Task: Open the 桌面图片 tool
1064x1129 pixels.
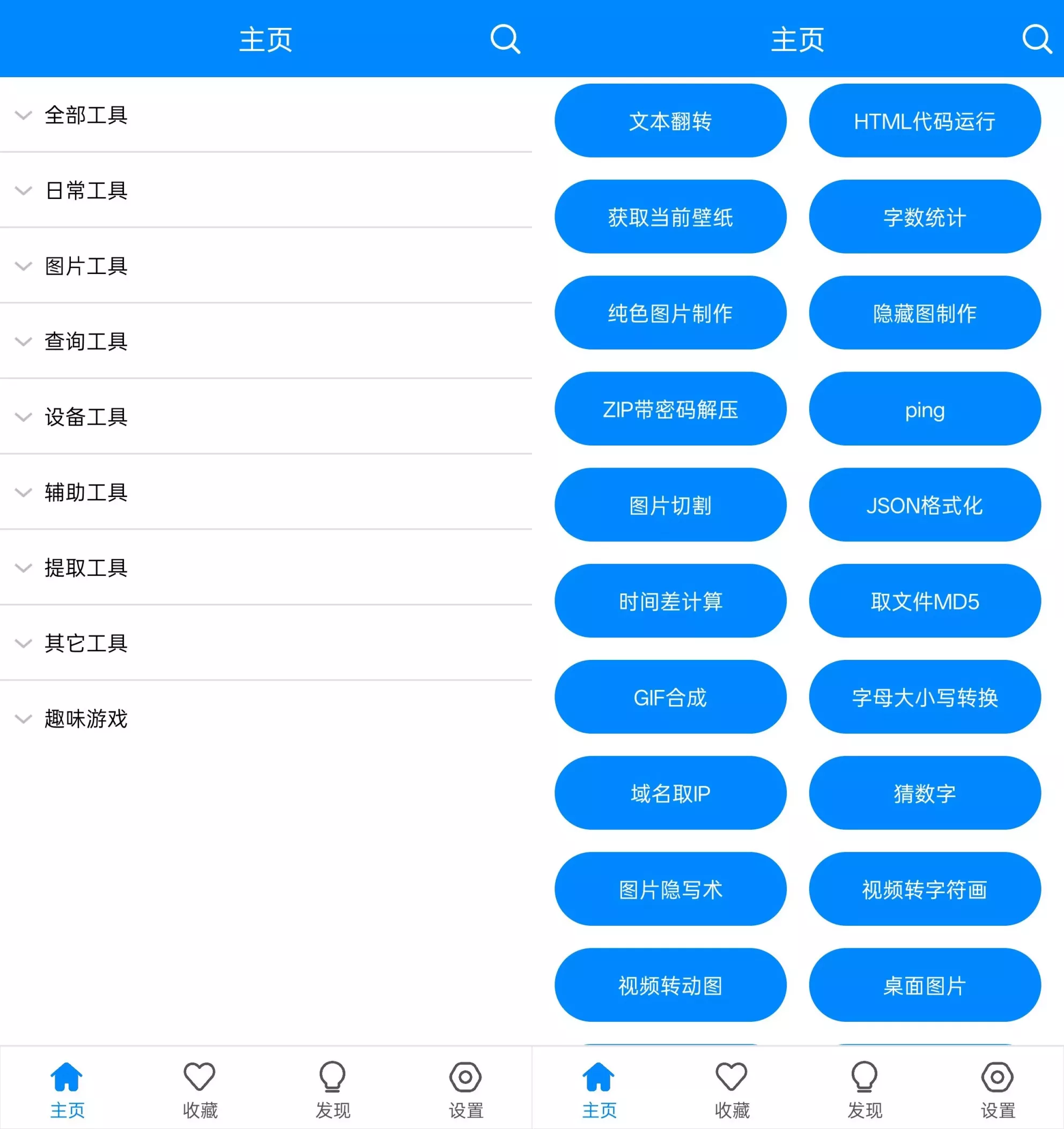Action: click(924, 985)
